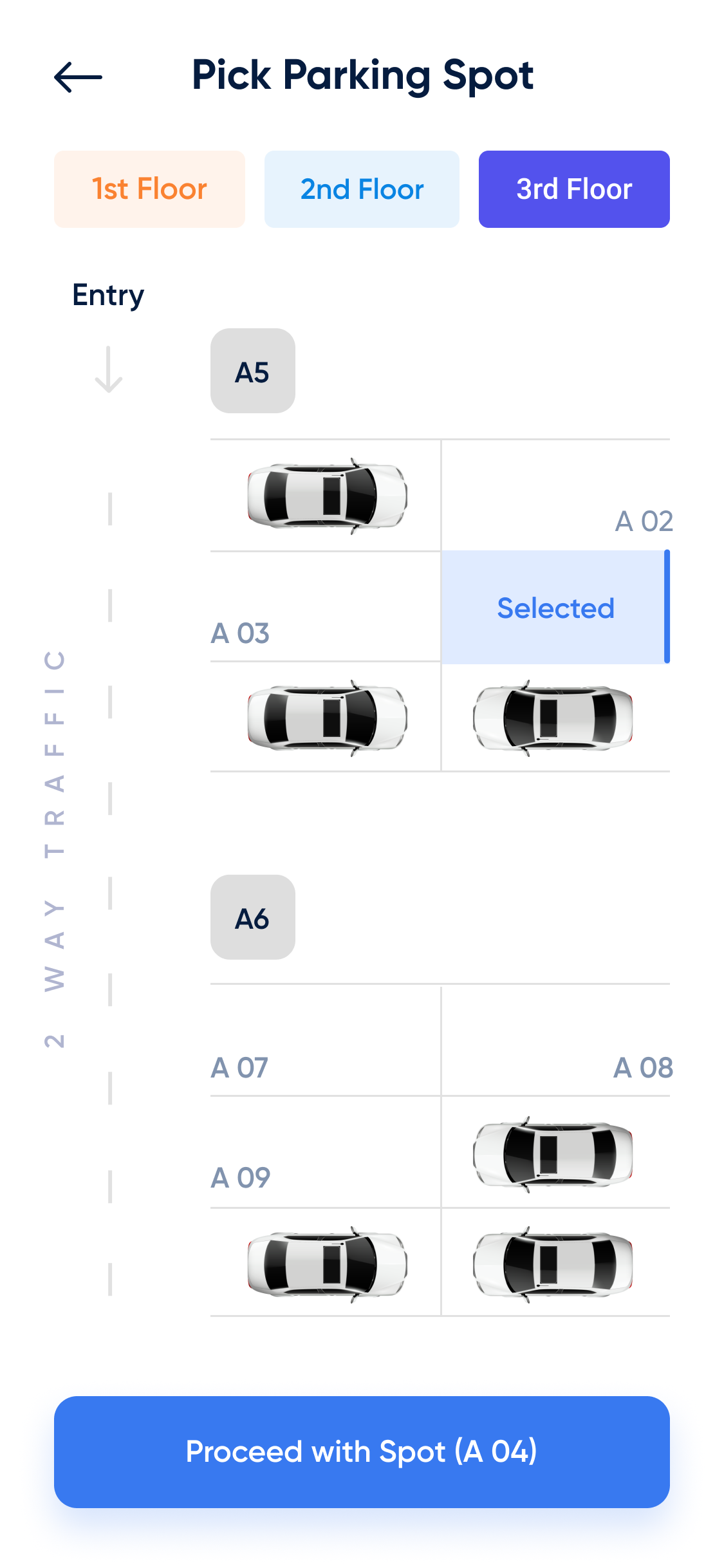The width and height of the screenshot is (724, 1568).
Task: Pick parking spot A 03
Action: (x=325, y=607)
